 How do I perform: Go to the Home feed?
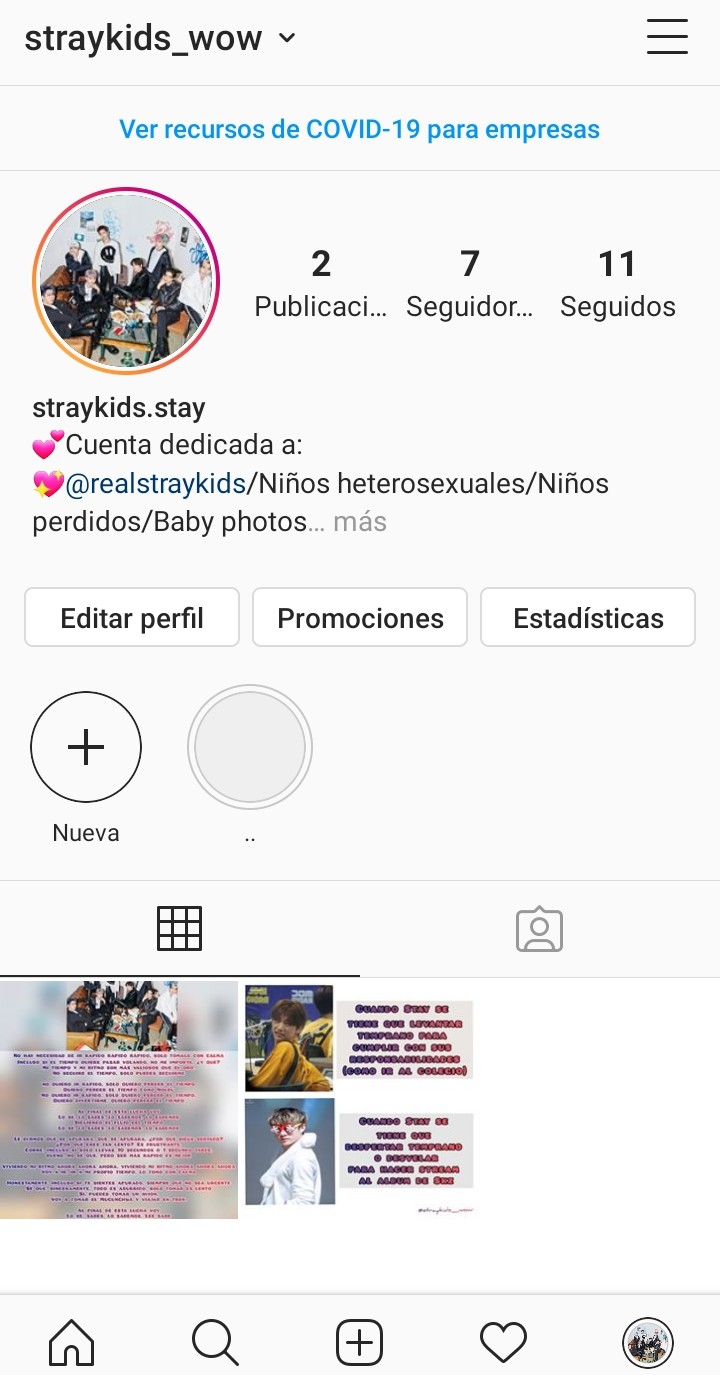(72, 1341)
